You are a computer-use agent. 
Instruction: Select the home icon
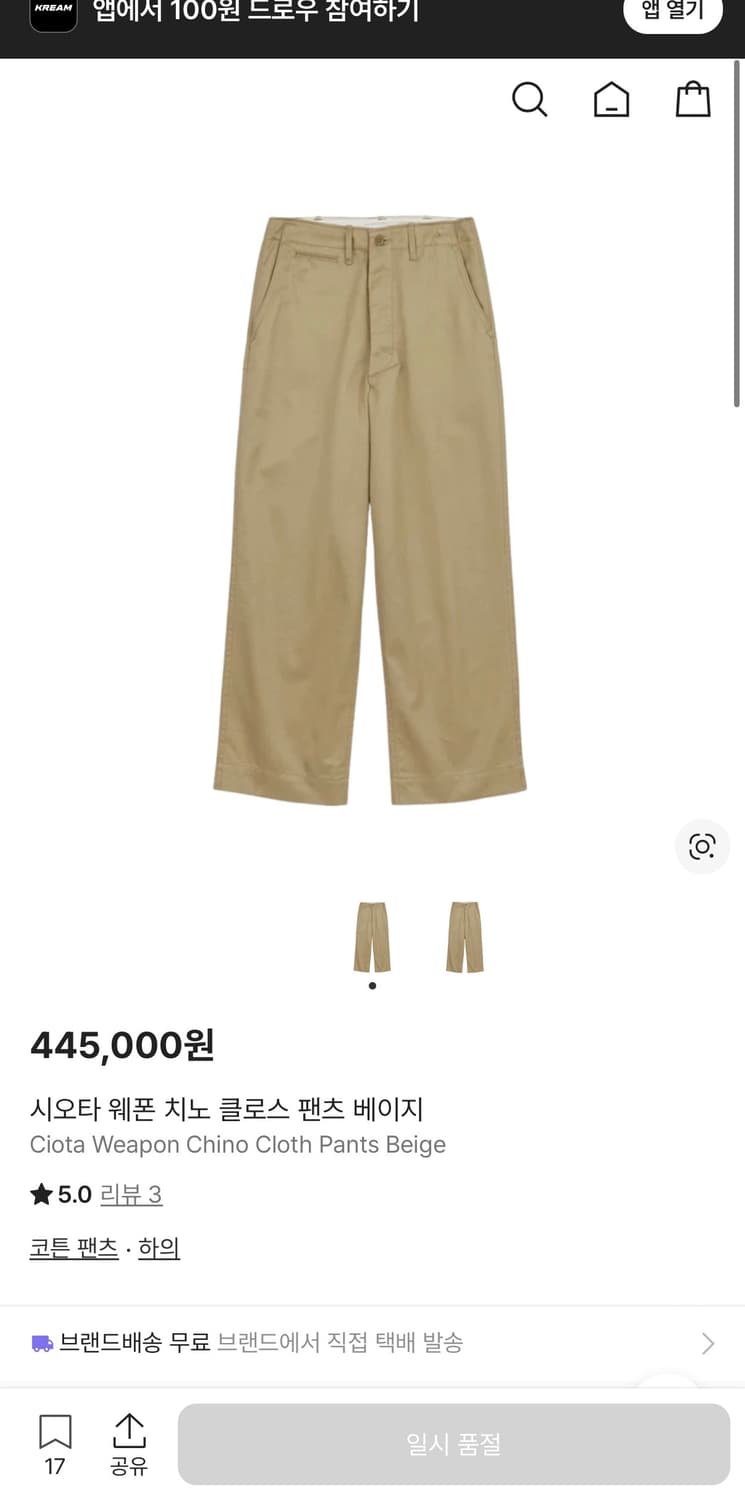611,99
